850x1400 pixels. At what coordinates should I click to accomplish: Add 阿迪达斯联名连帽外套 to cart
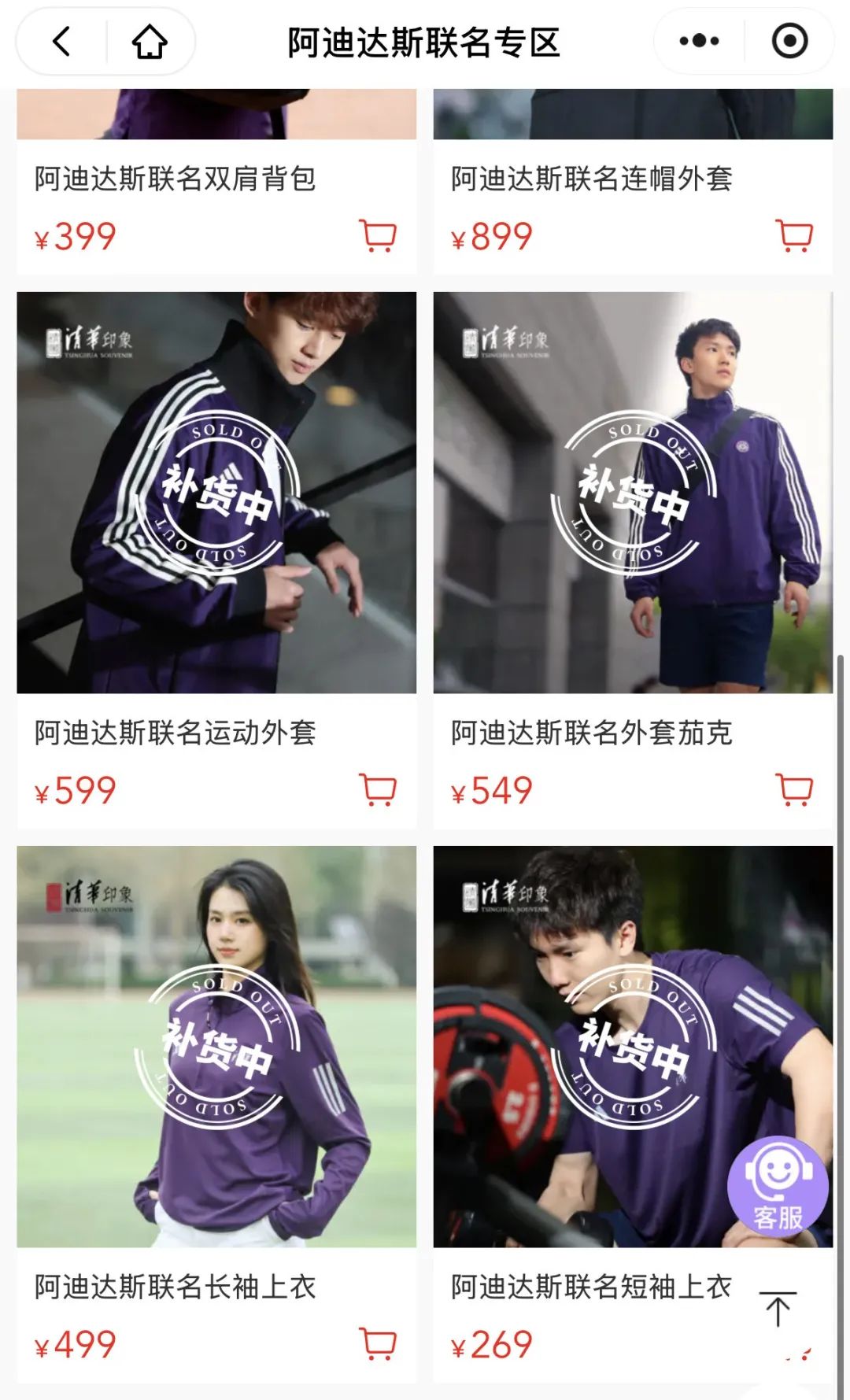[x=794, y=235]
